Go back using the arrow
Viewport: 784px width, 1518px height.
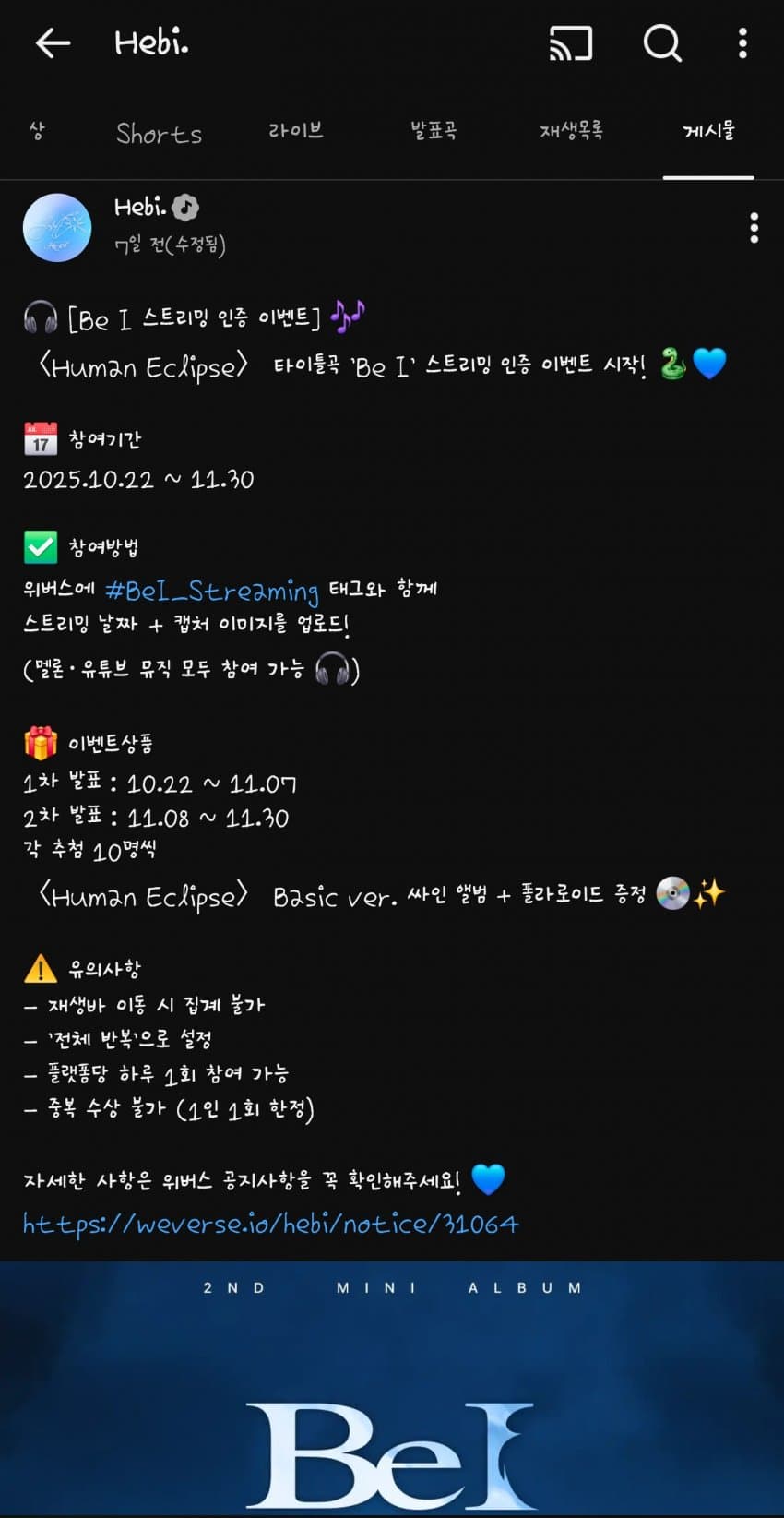[53, 42]
